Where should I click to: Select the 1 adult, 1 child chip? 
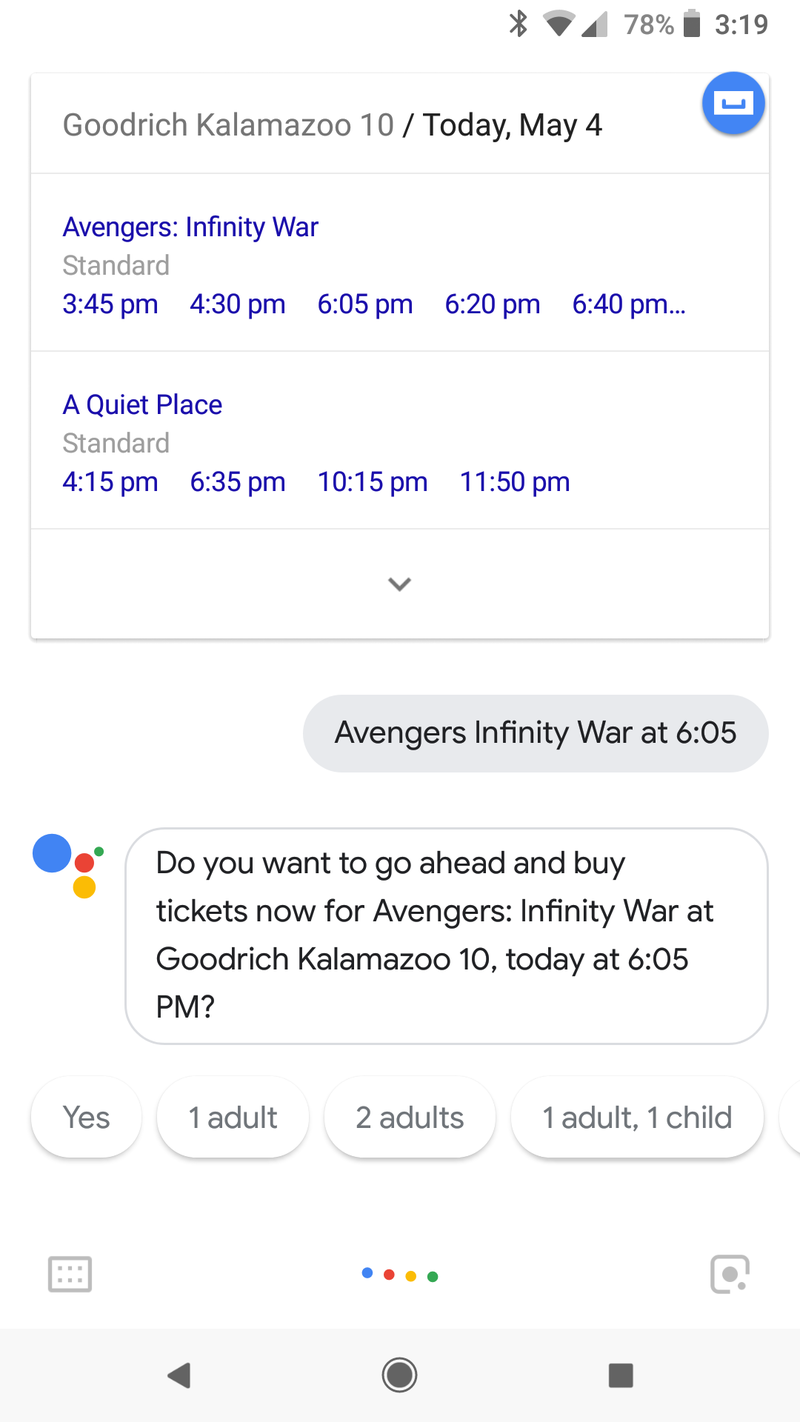(x=637, y=1117)
